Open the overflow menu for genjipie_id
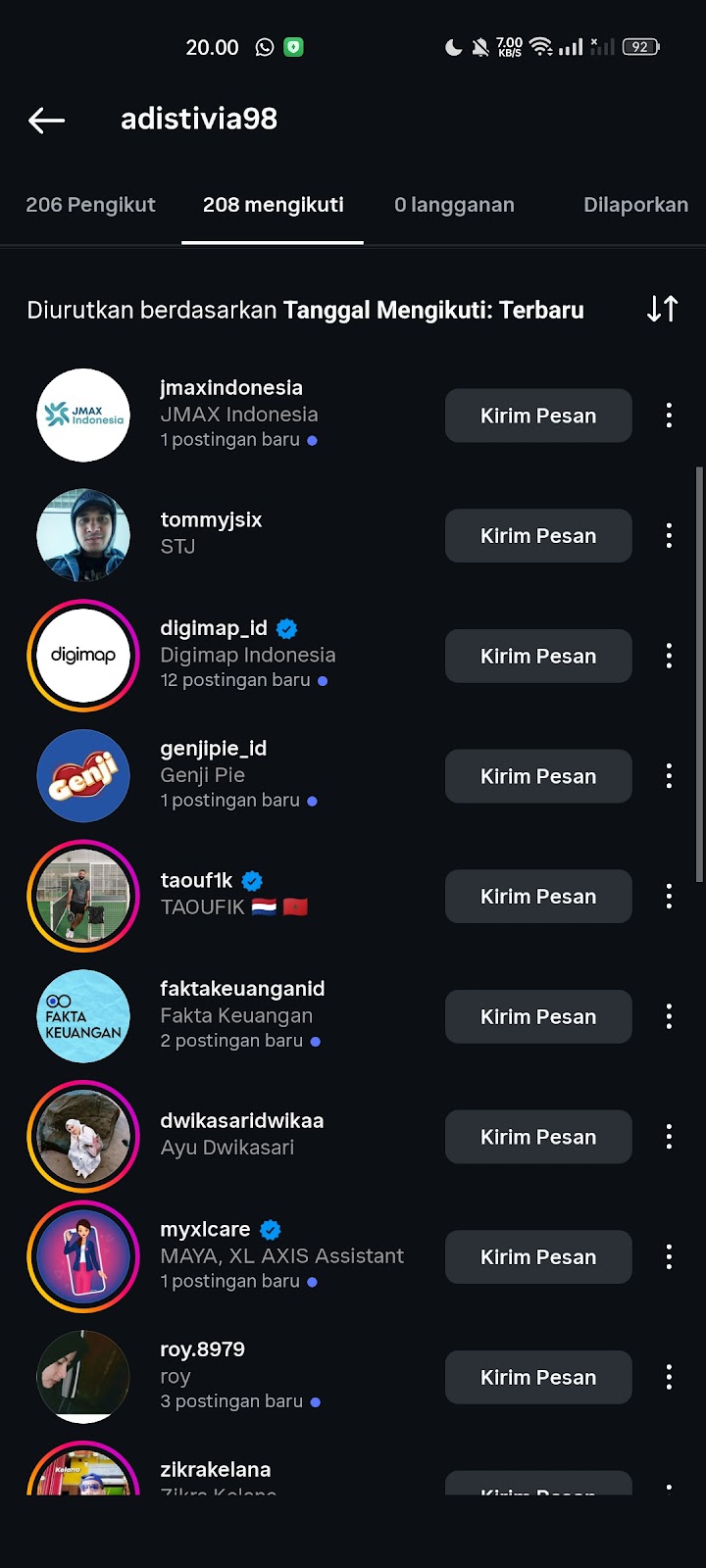This screenshot has height=1568, width=706. (669, 776)
